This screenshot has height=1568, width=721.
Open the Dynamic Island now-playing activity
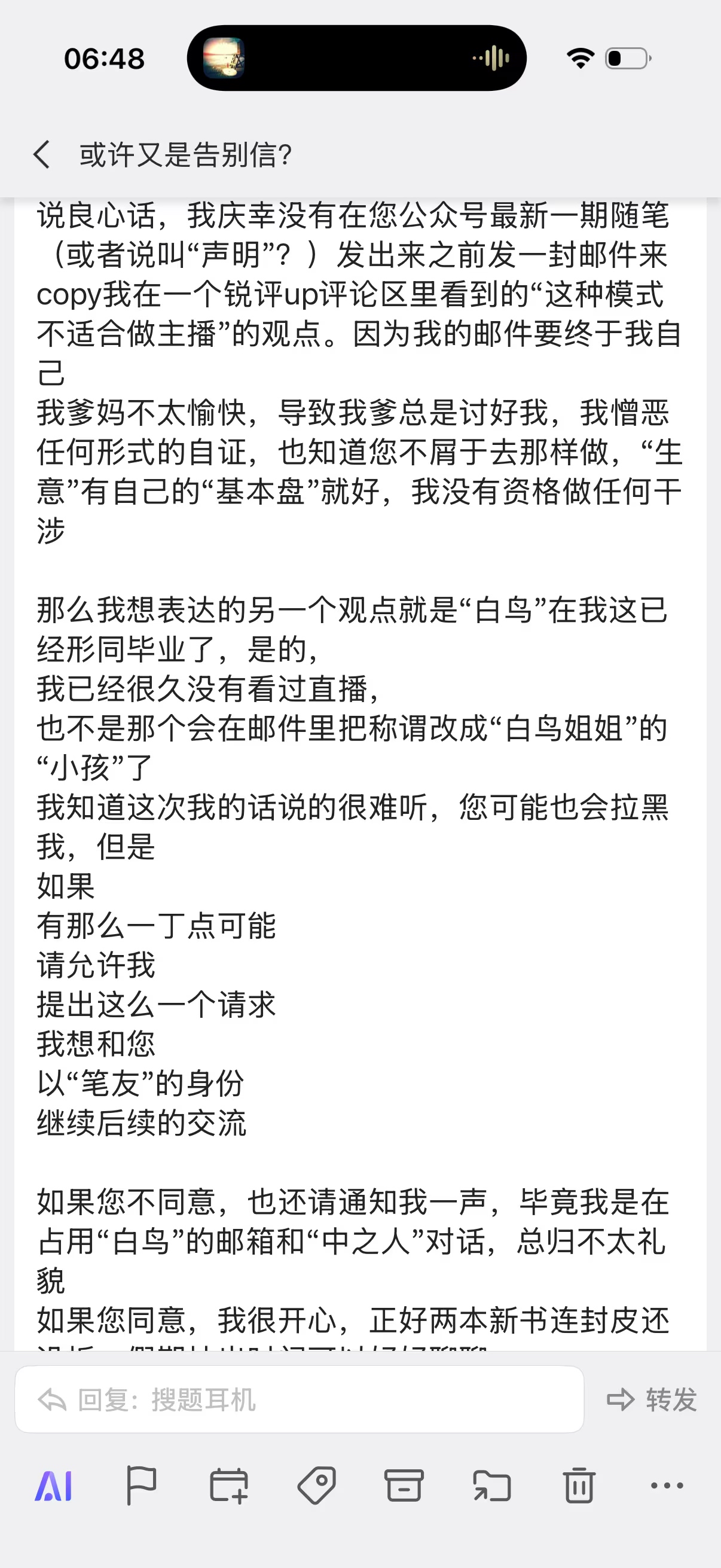(356, 58)
